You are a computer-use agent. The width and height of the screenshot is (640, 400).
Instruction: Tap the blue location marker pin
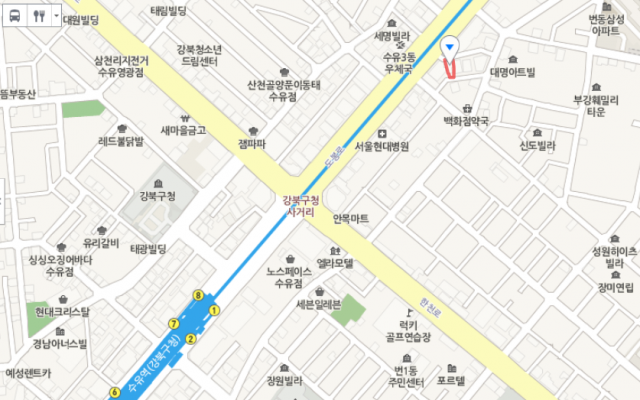tap(450, 46)
